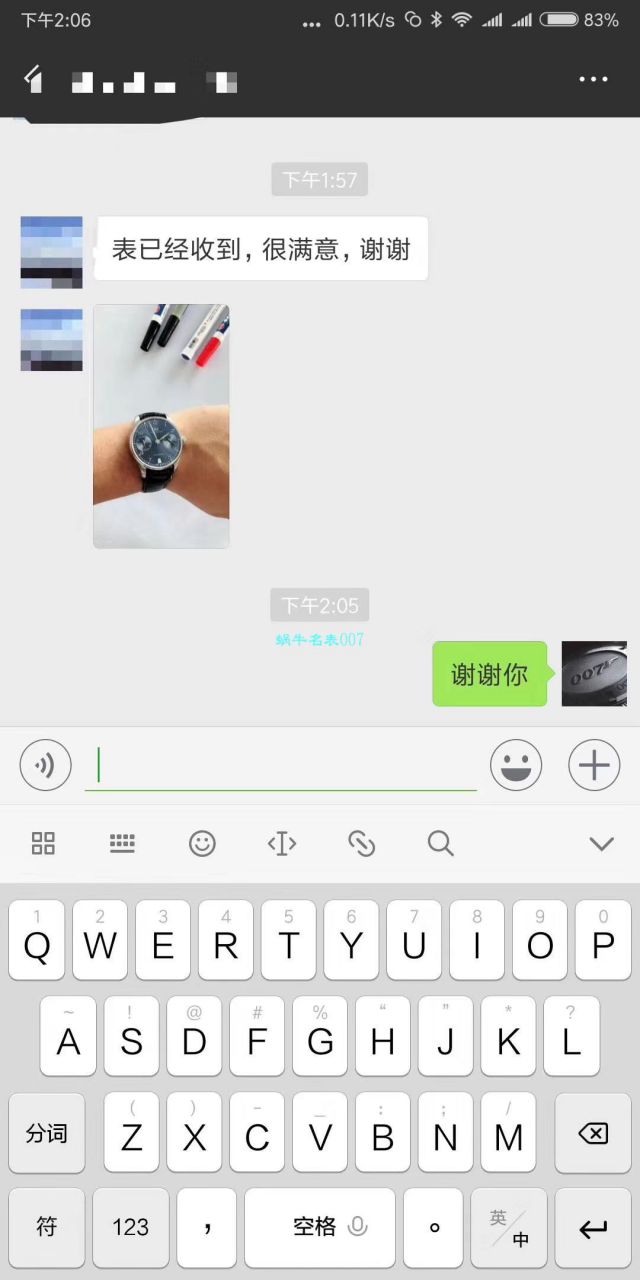Toggle the 英/中 language key
The width and height of the screenshot is (640, 1280).
tap(510, 1227)
